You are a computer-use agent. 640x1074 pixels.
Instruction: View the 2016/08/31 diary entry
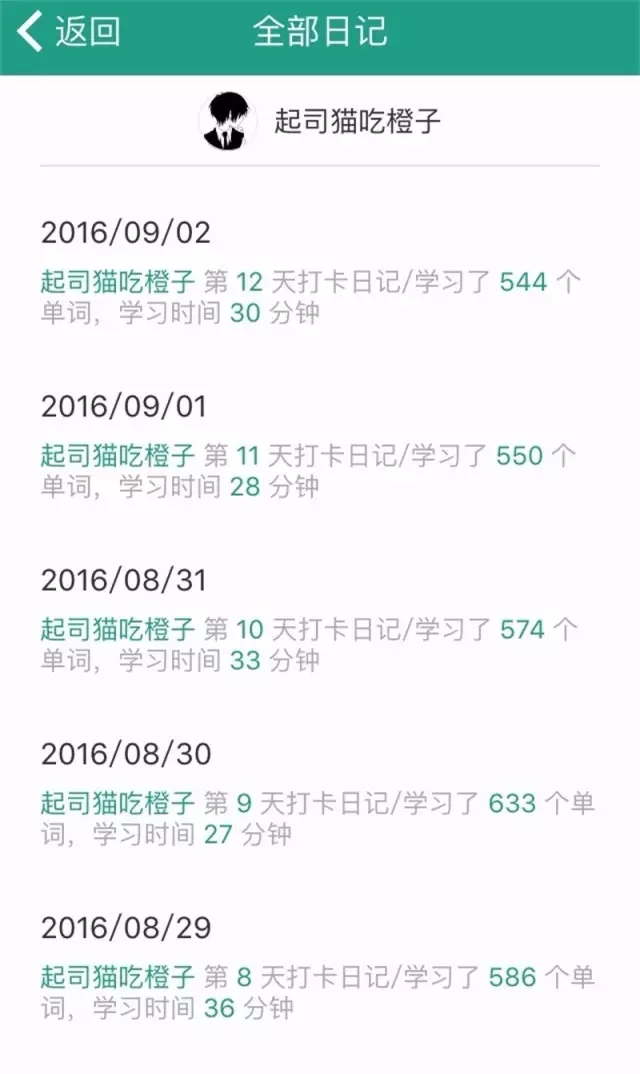(x=320, y=619)
